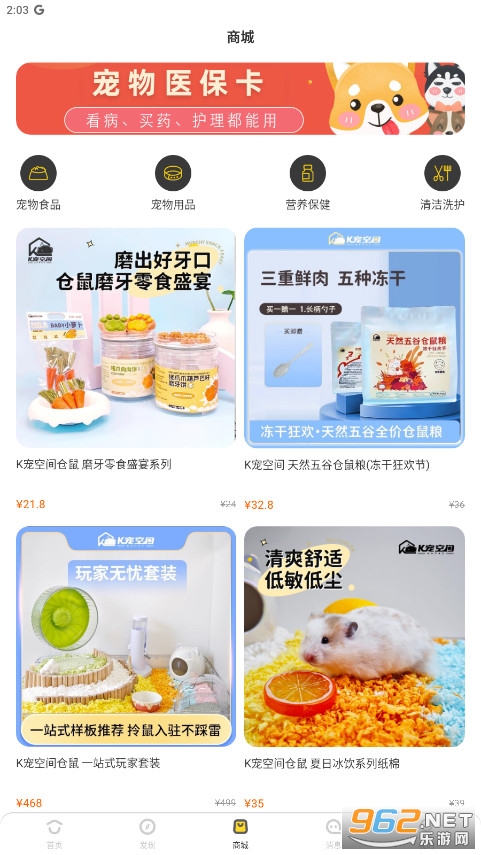View K宠空间 天然五谷仓鼠粮 product card
481x855 pixels.
pyautogui.click(x=354, y=370)
